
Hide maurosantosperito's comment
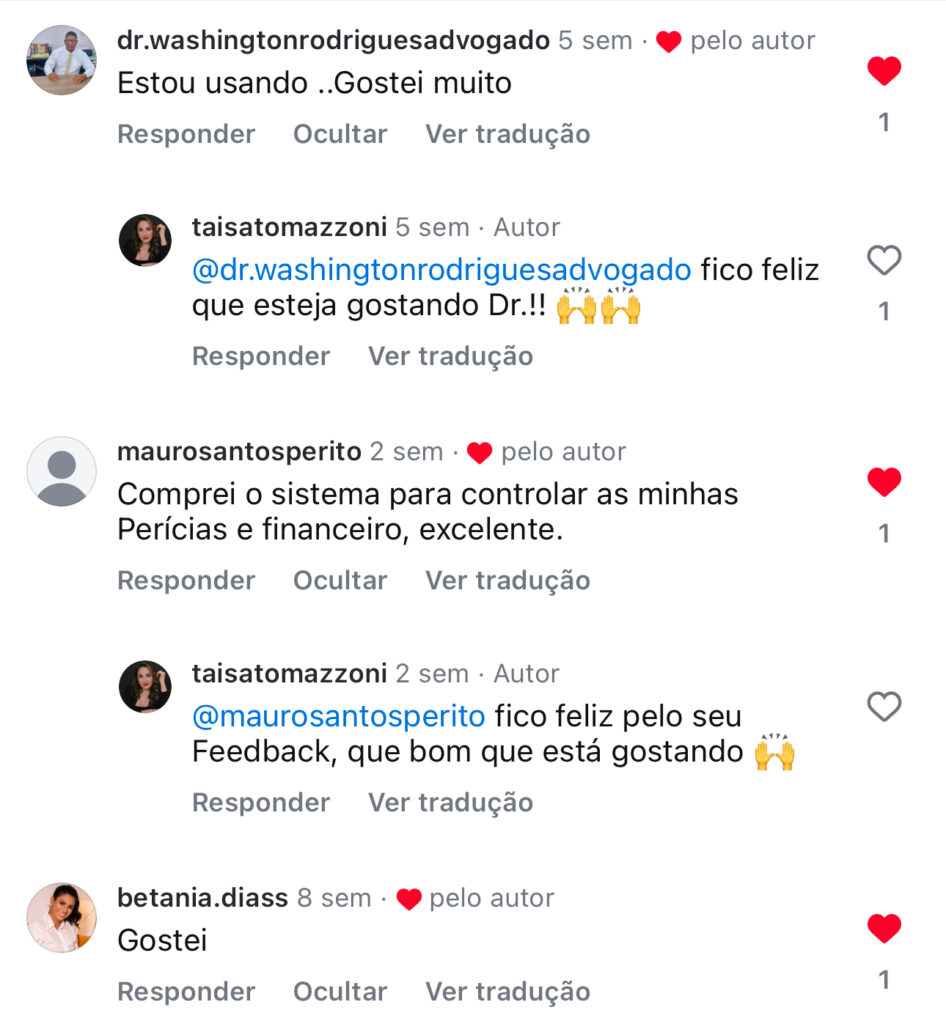[x=340, y=580]
